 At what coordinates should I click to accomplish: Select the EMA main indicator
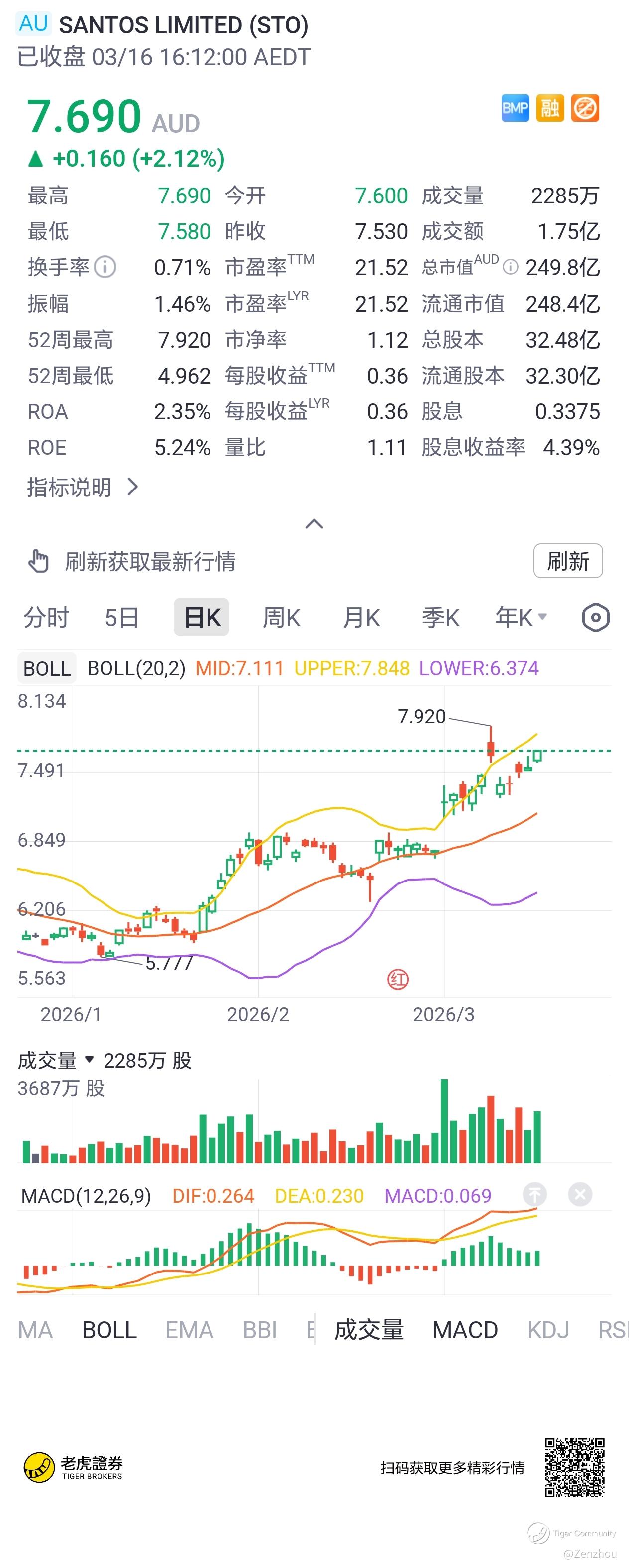click(x=189, y=1329)
